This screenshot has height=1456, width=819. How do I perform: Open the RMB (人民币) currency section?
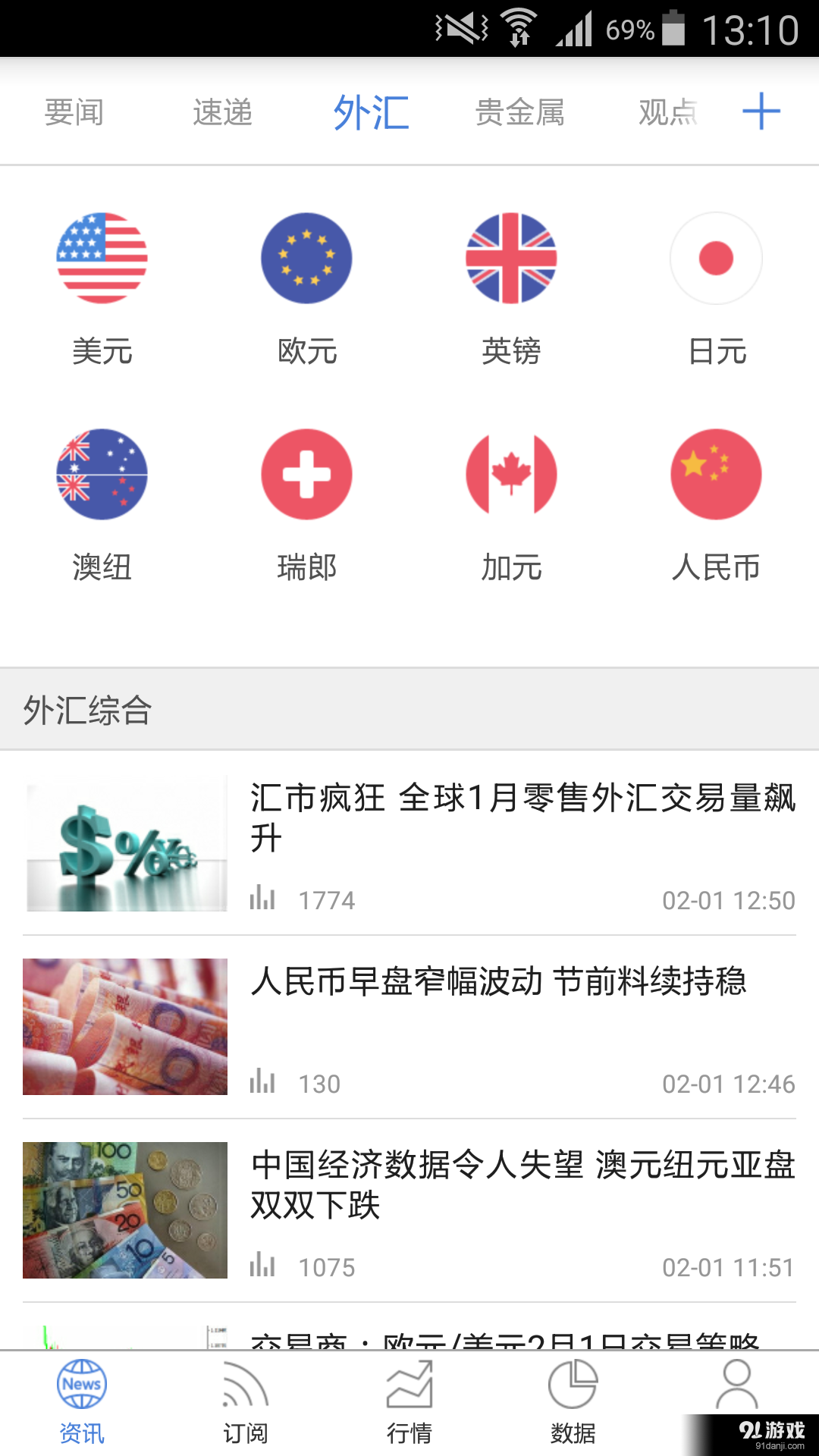pos(716,474)
